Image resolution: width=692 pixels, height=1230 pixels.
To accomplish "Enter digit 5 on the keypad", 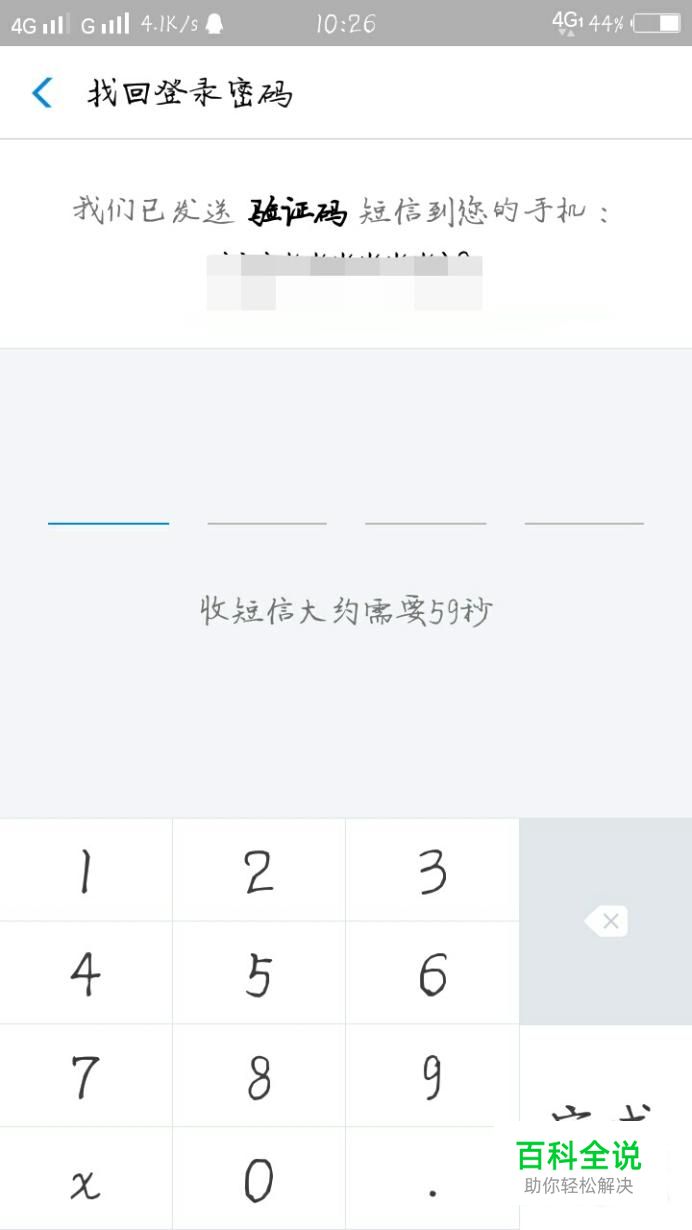I will coord(259,974).
